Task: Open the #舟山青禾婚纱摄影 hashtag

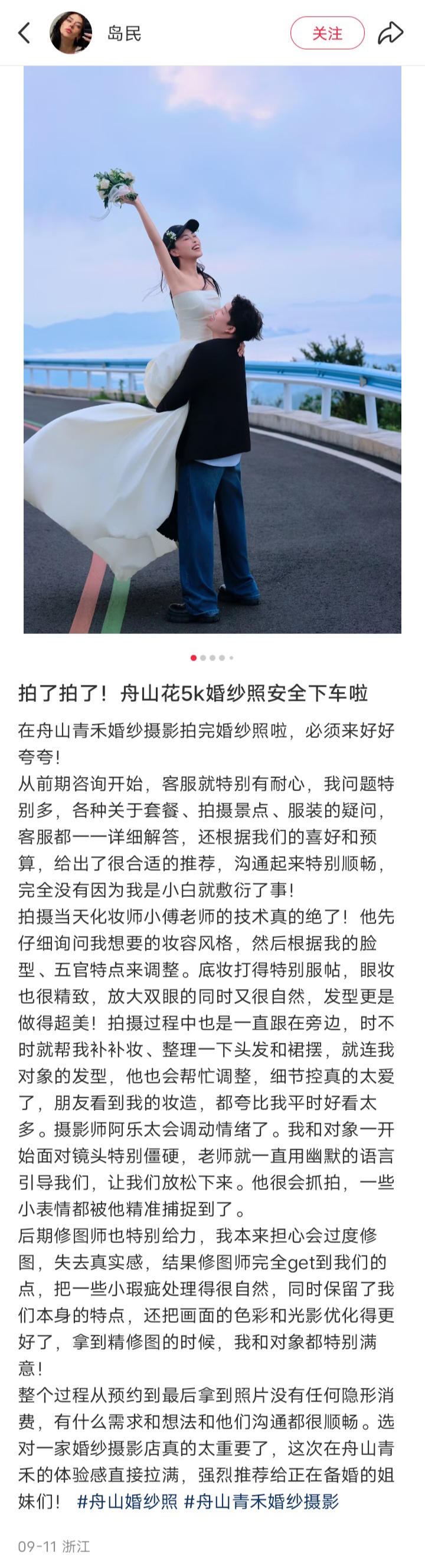Action: [x=261, y=1502]
